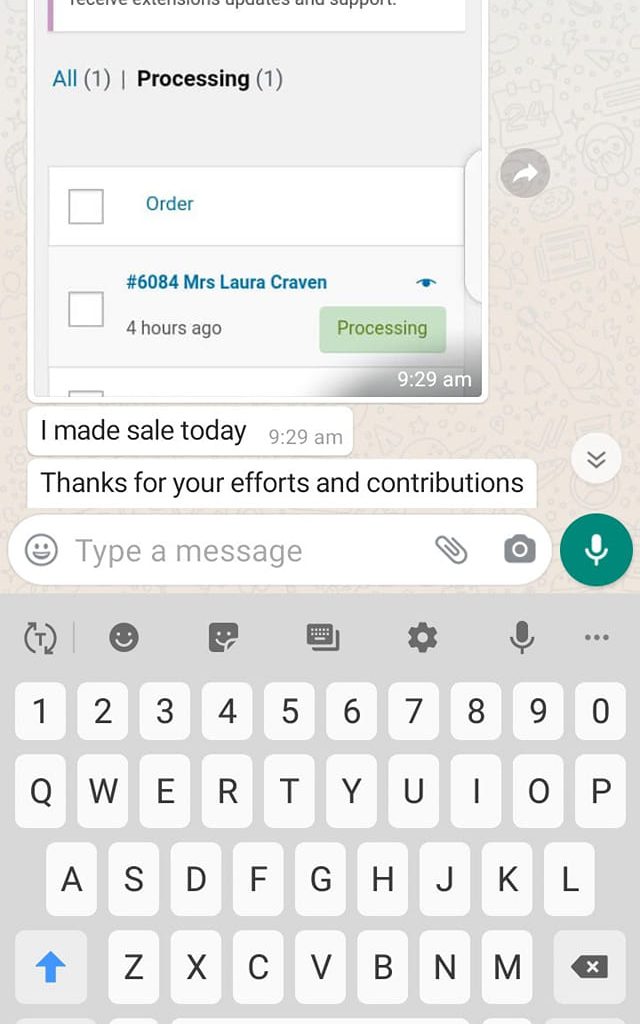Open keyboard settings gear
640x1024 pixels.
point(422,637)
